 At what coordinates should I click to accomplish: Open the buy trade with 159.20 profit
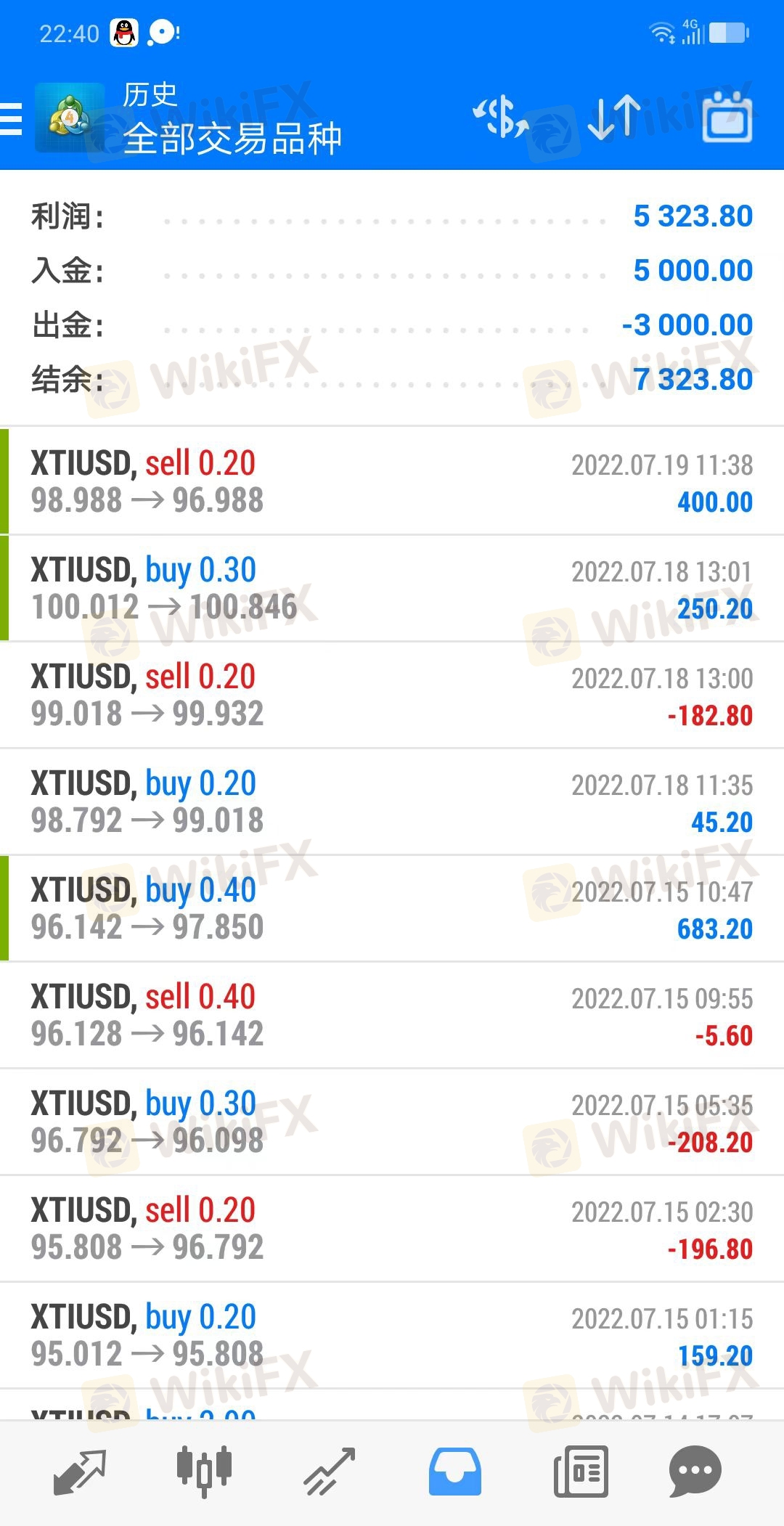392,1336
